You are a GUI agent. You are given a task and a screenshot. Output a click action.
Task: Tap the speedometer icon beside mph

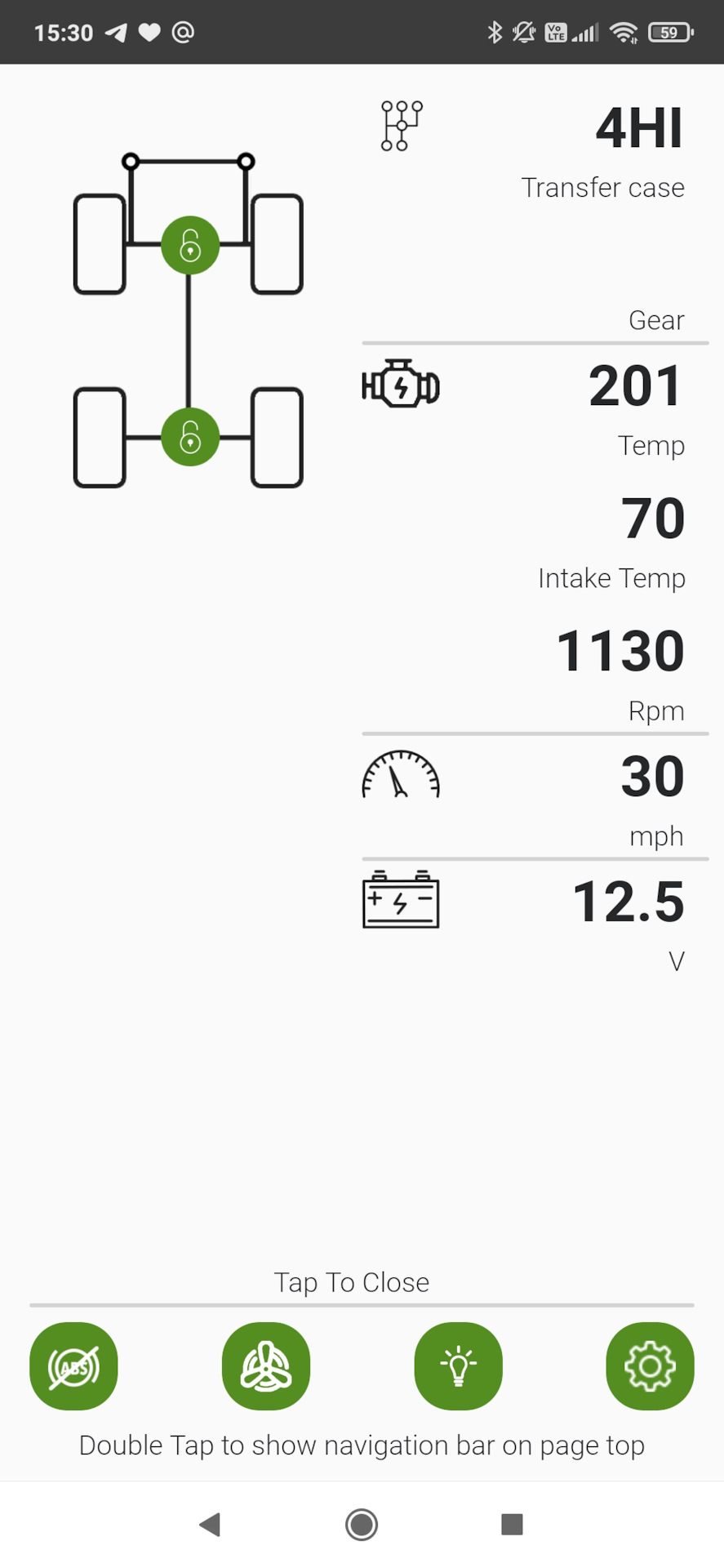[x=400, y=777]
